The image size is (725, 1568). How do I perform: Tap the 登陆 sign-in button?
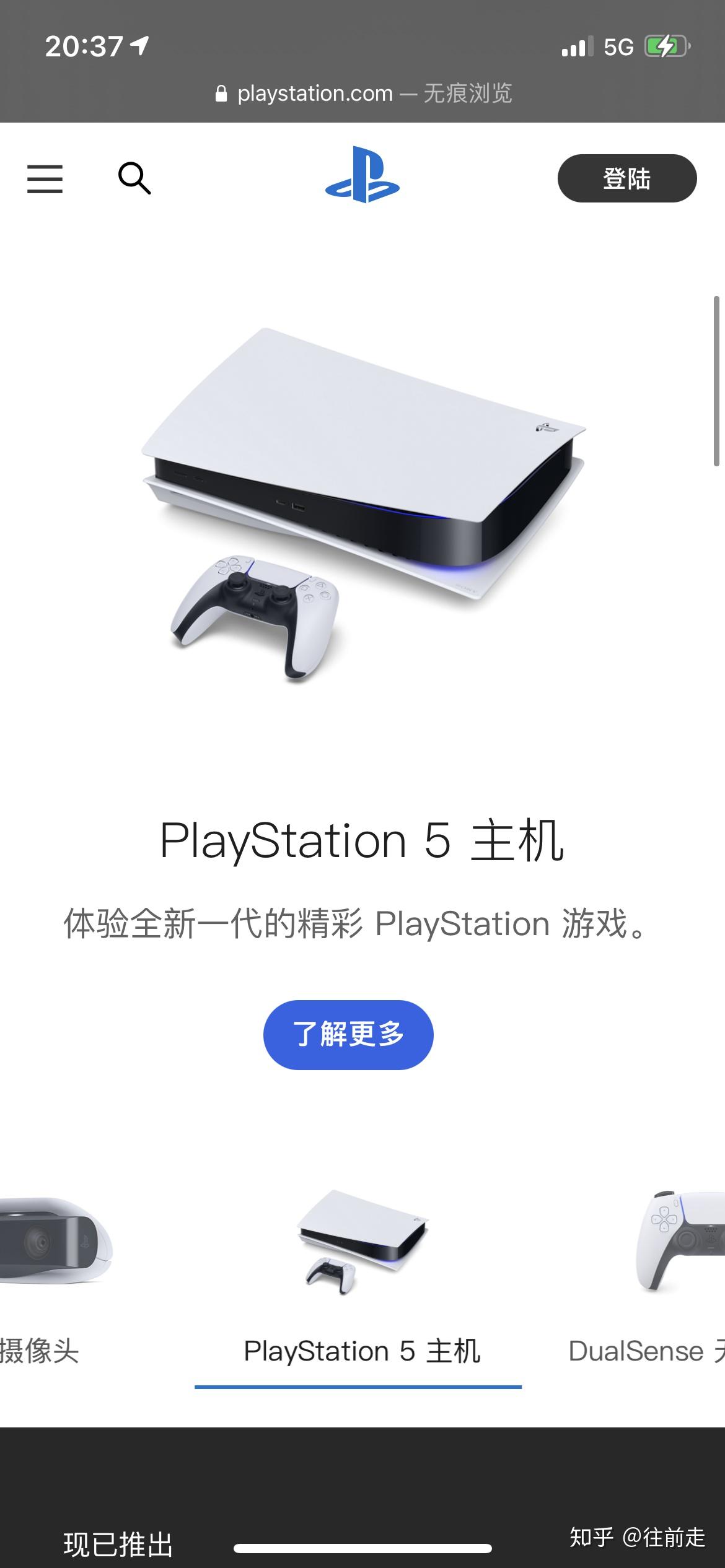627,178
